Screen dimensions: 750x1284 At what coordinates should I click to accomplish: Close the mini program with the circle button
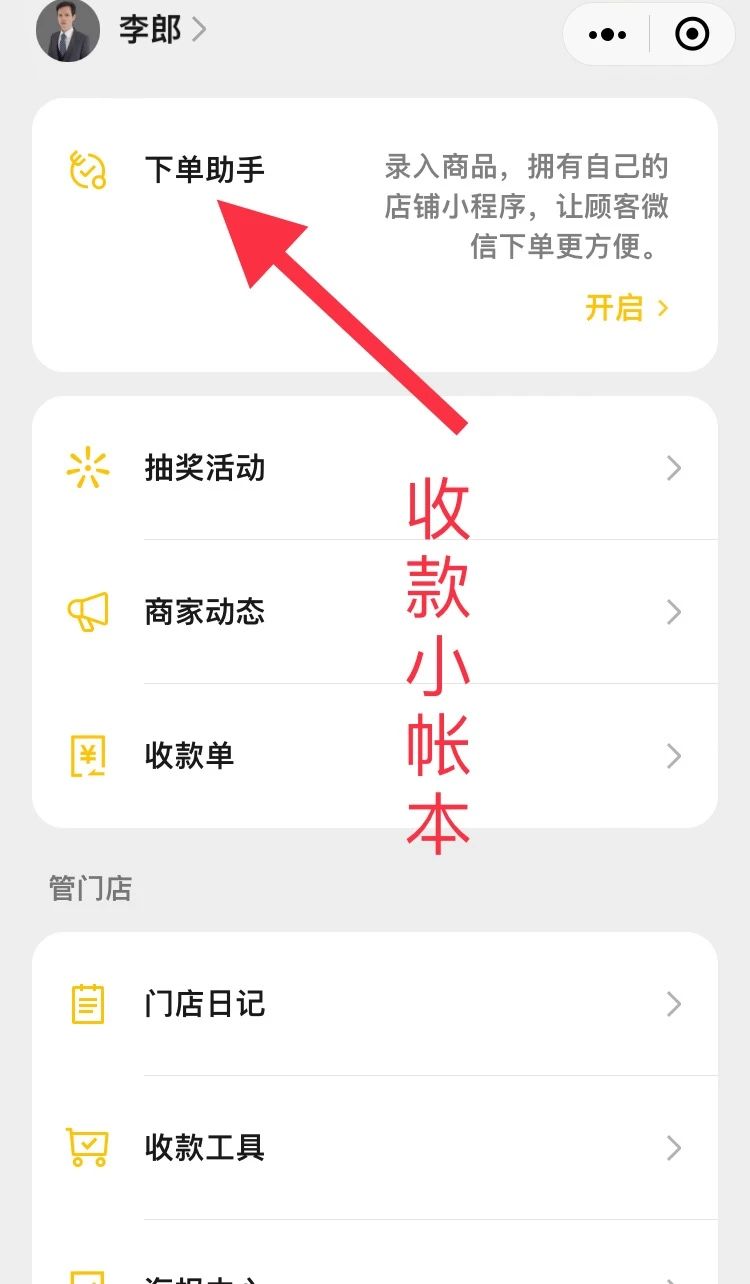pyautogui.click(x=692, y=34)
